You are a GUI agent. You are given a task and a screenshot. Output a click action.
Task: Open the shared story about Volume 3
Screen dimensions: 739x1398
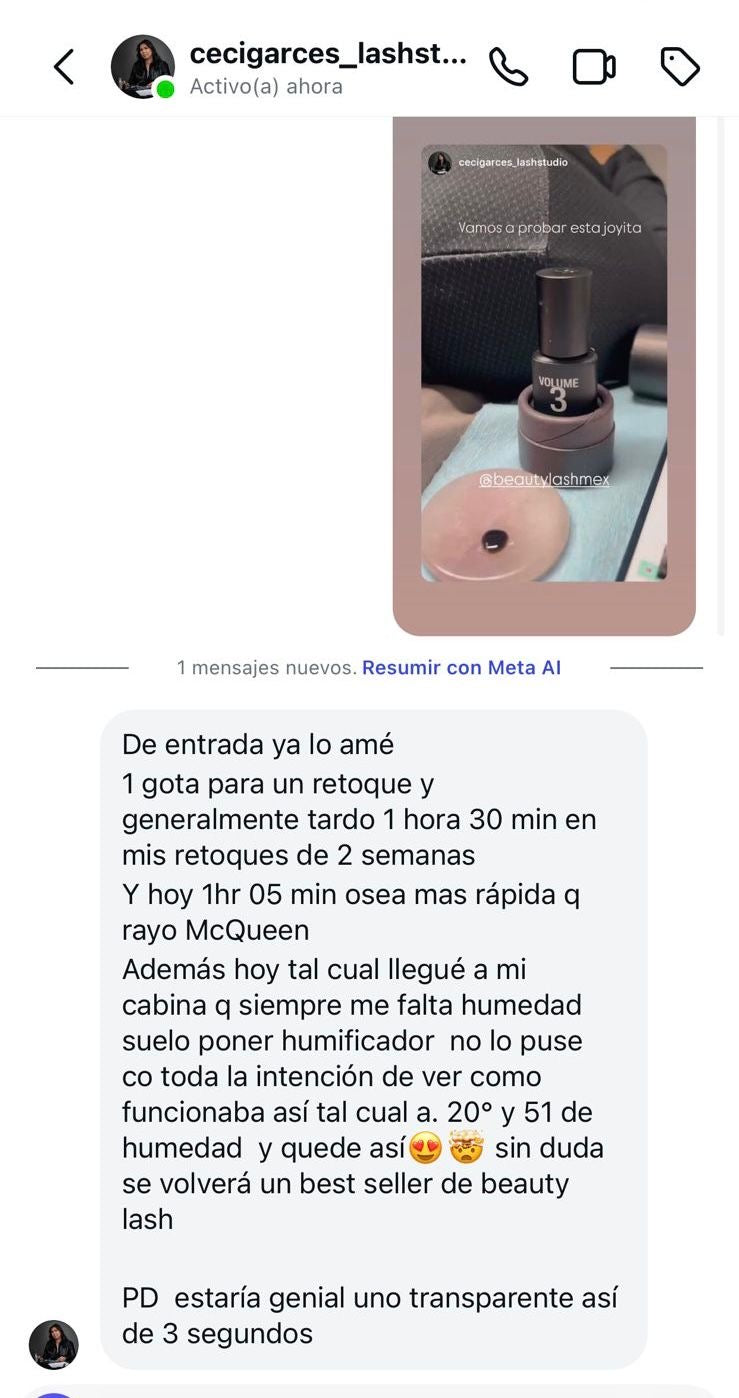pyautogui.click(x=543, y=375)
